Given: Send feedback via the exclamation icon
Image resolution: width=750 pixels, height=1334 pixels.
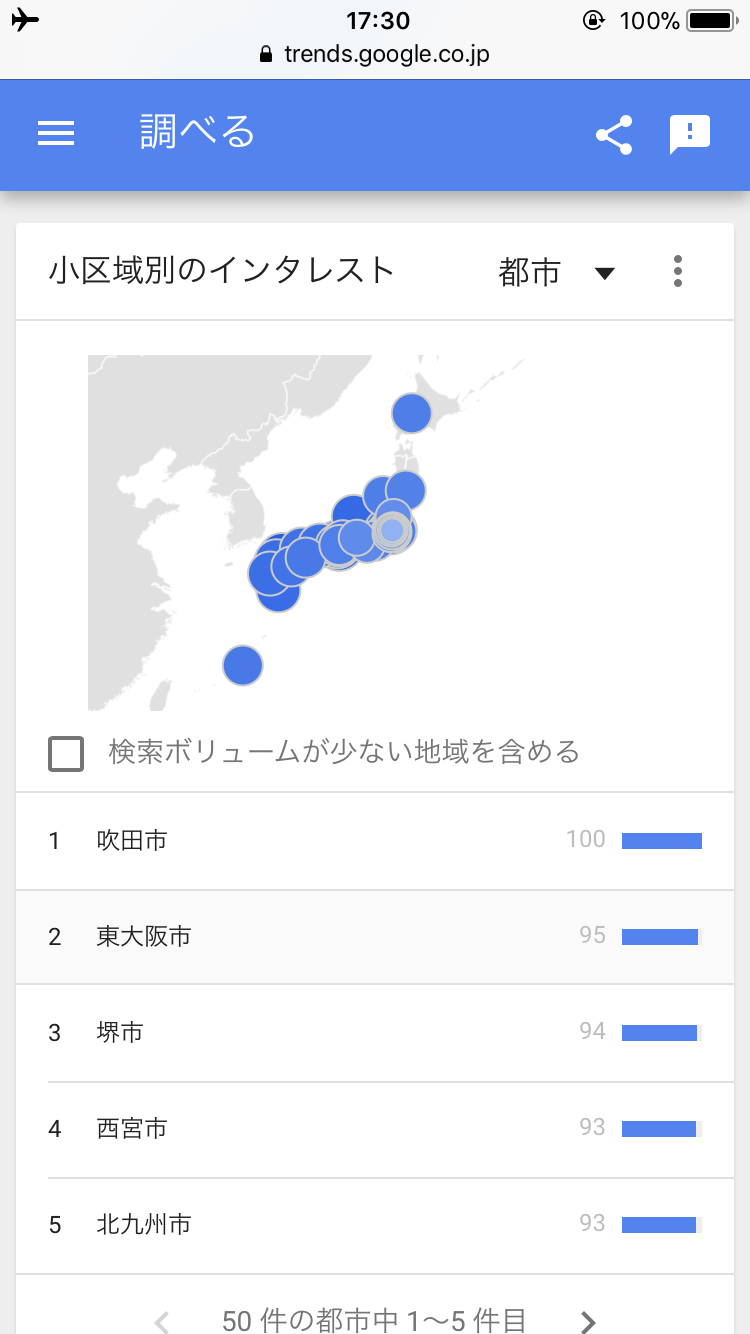Looking at the screenshot, I should (690, 134).
